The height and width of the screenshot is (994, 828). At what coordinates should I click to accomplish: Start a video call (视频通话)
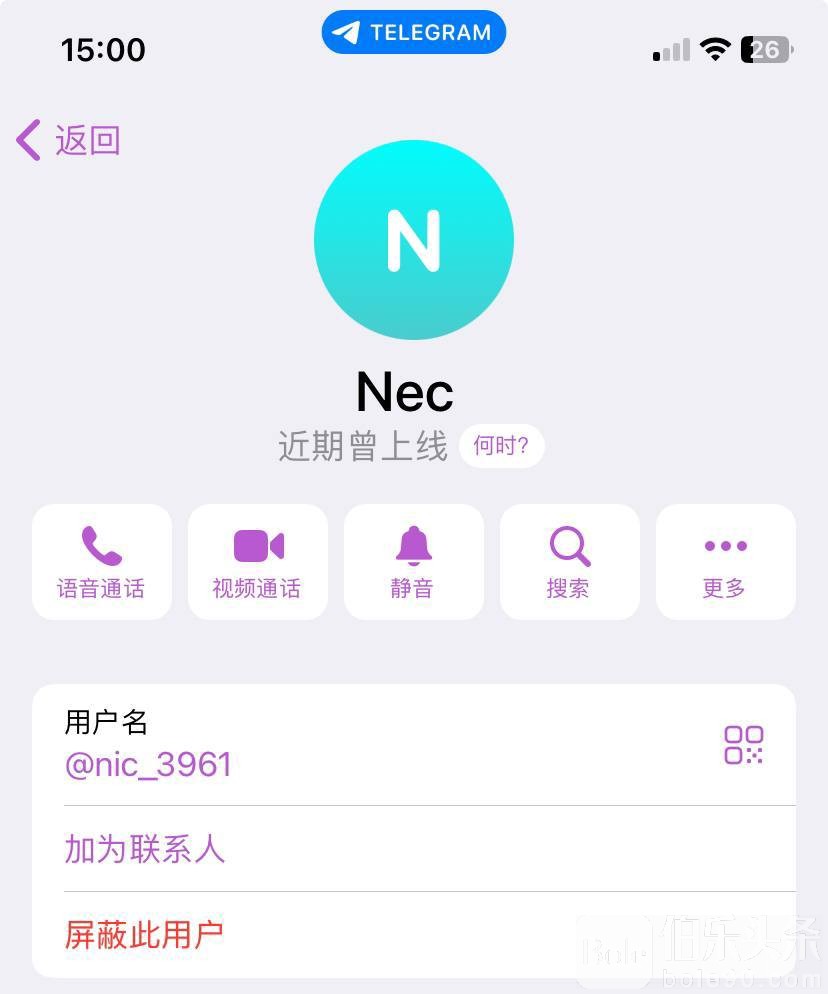258,562
